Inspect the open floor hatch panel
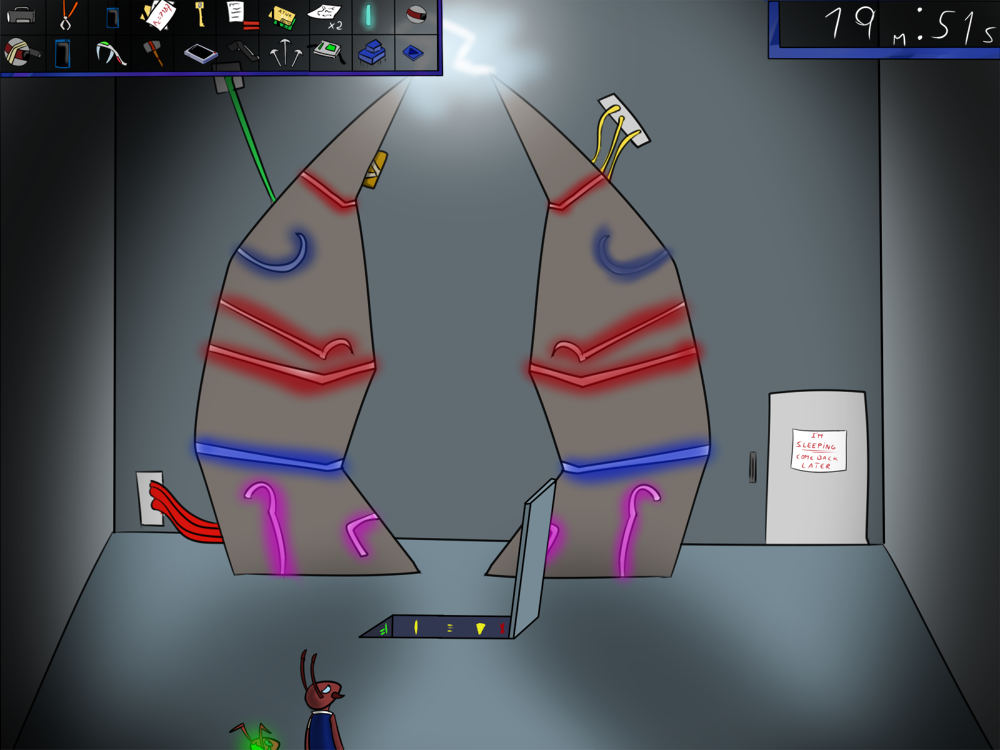This screenshot has width=1000, height=750. [440, 627]
